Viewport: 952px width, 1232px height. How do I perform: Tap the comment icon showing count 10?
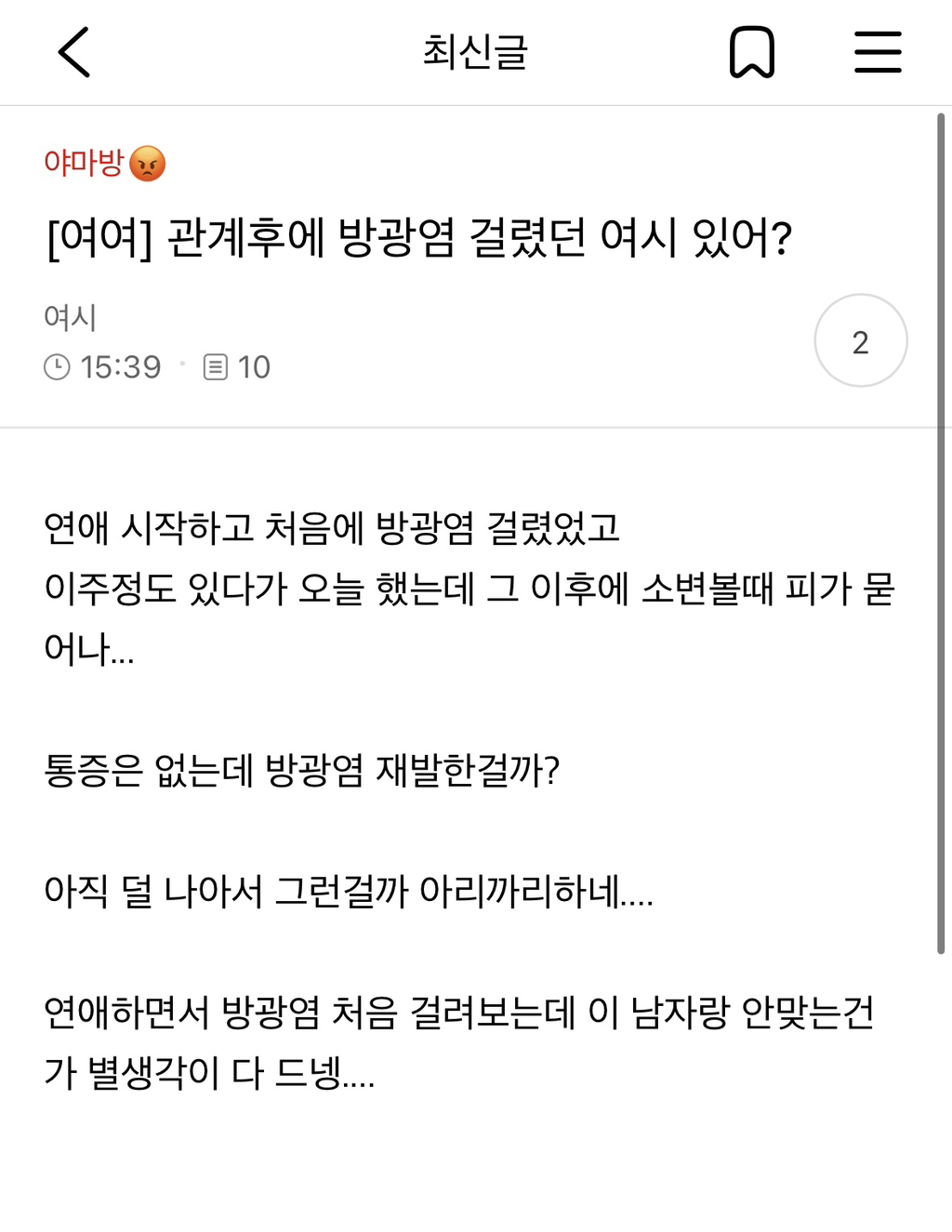coord(217,366)
